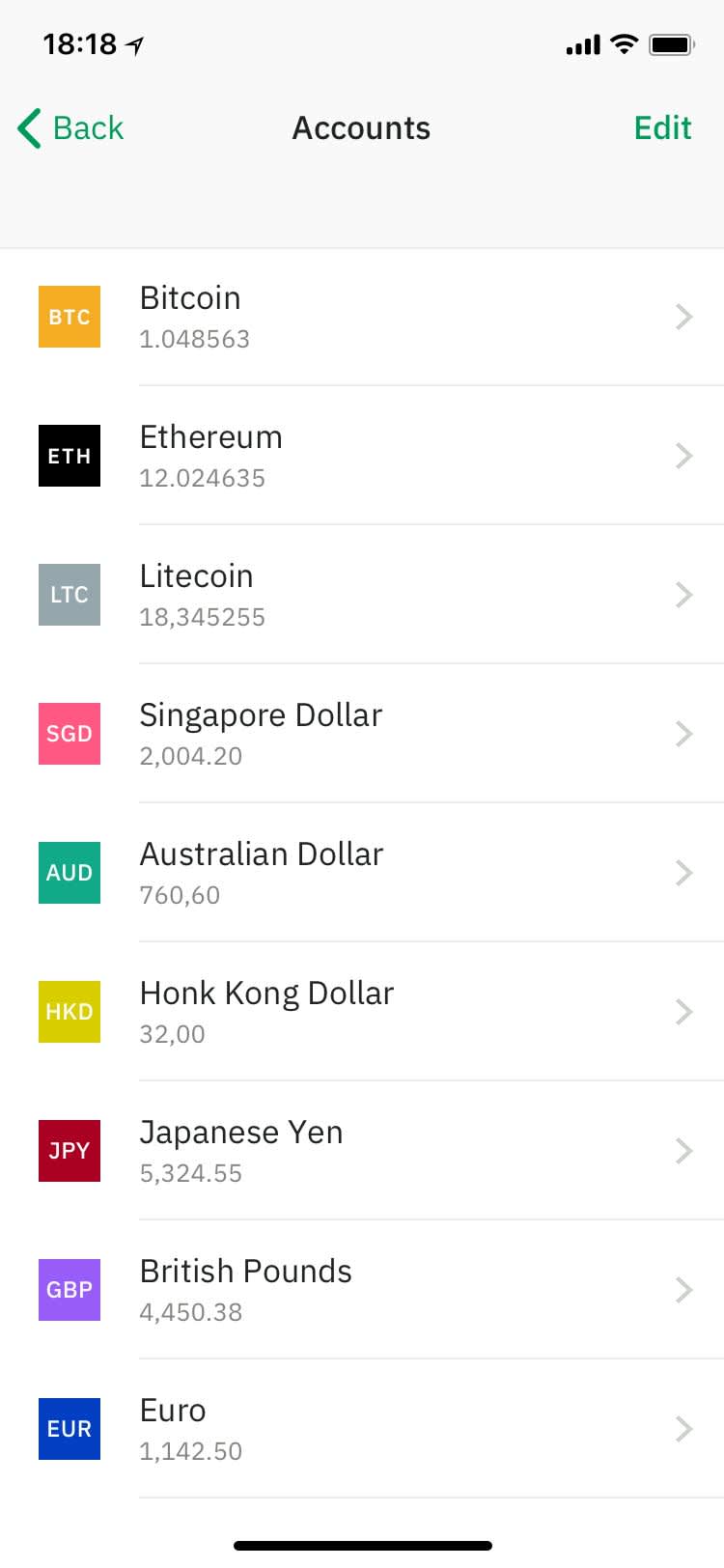Select the Ethereum account row
This screenshot has height=1568, width=724.
pyautogui.click(x=362, y=456)
